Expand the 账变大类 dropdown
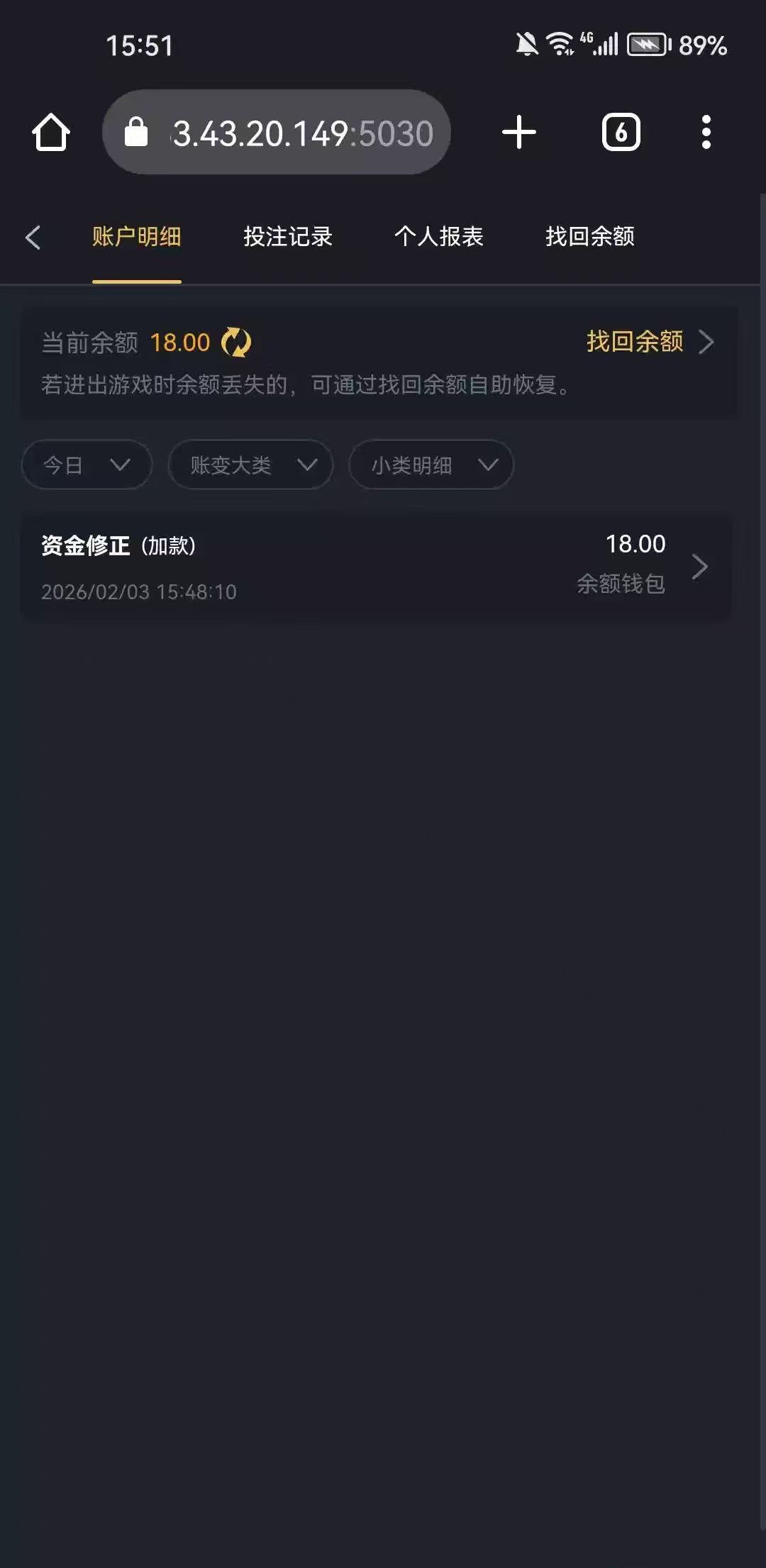This screenshot has height=1568, width=766. [250, 465]
